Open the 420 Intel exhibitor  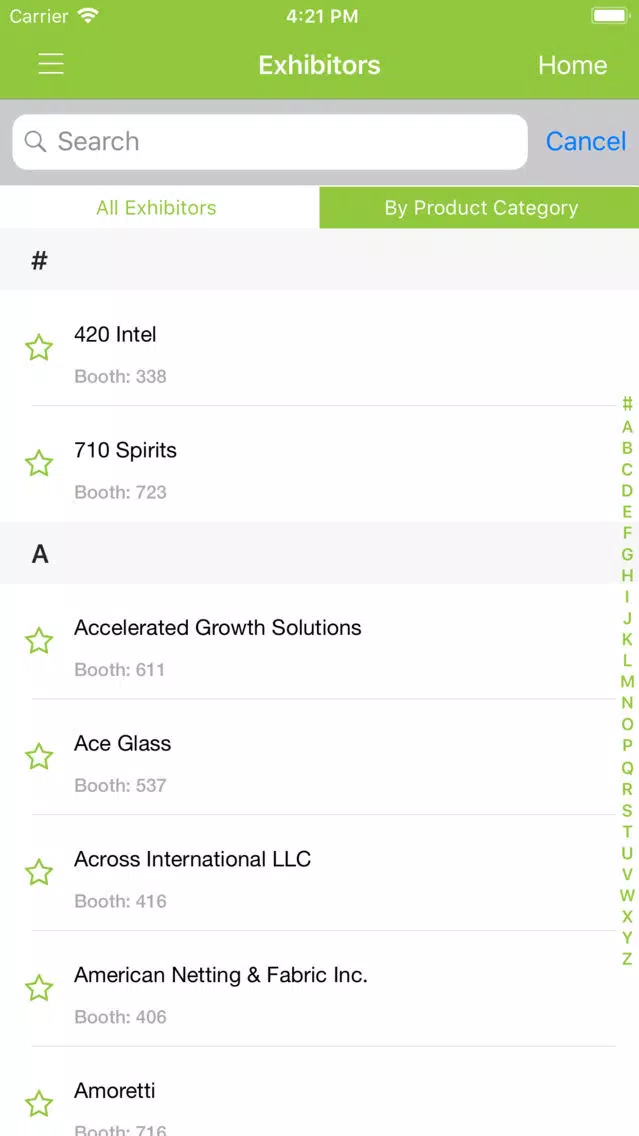[x=320, y=348]
